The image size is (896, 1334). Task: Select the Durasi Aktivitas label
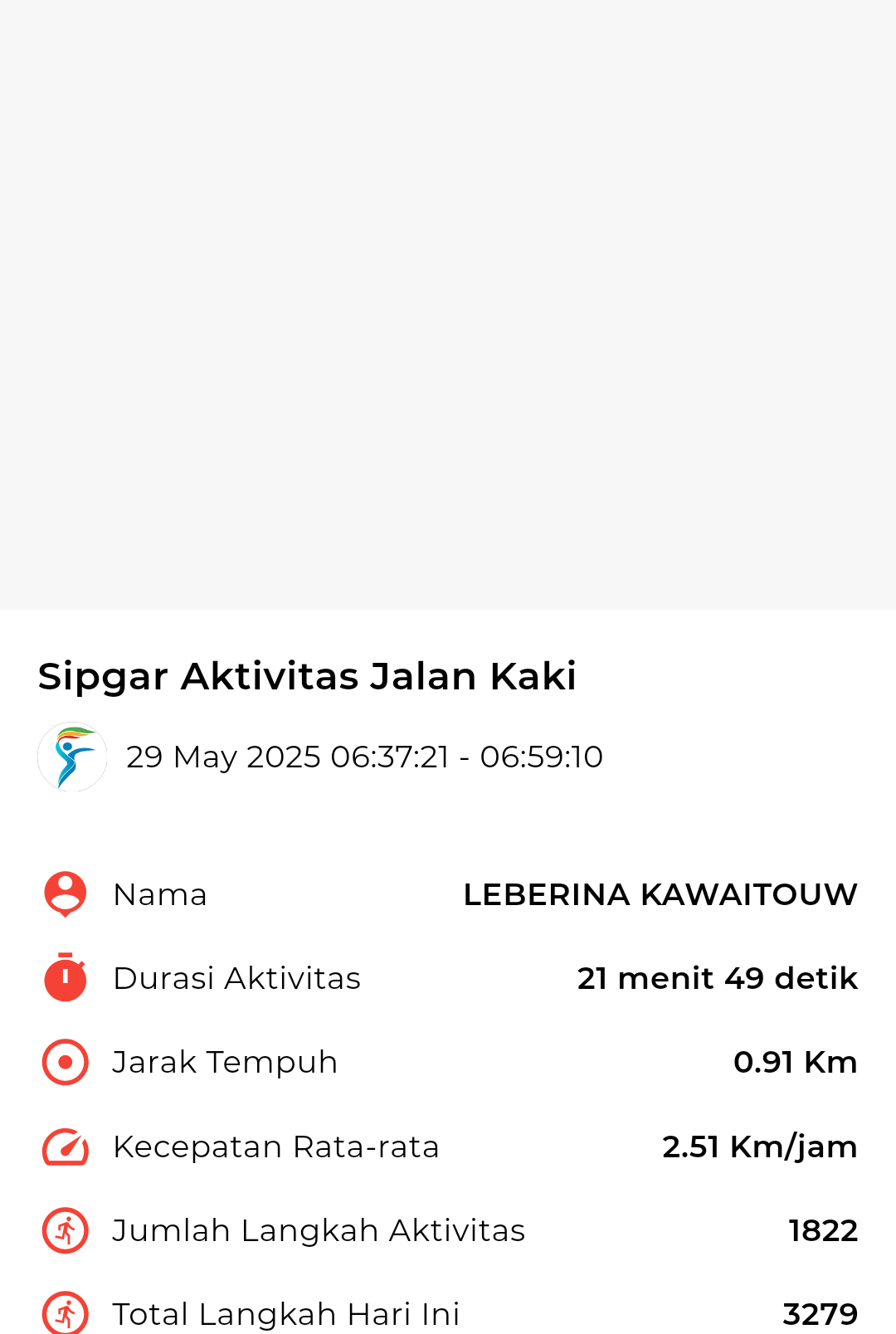pos(237,979)
